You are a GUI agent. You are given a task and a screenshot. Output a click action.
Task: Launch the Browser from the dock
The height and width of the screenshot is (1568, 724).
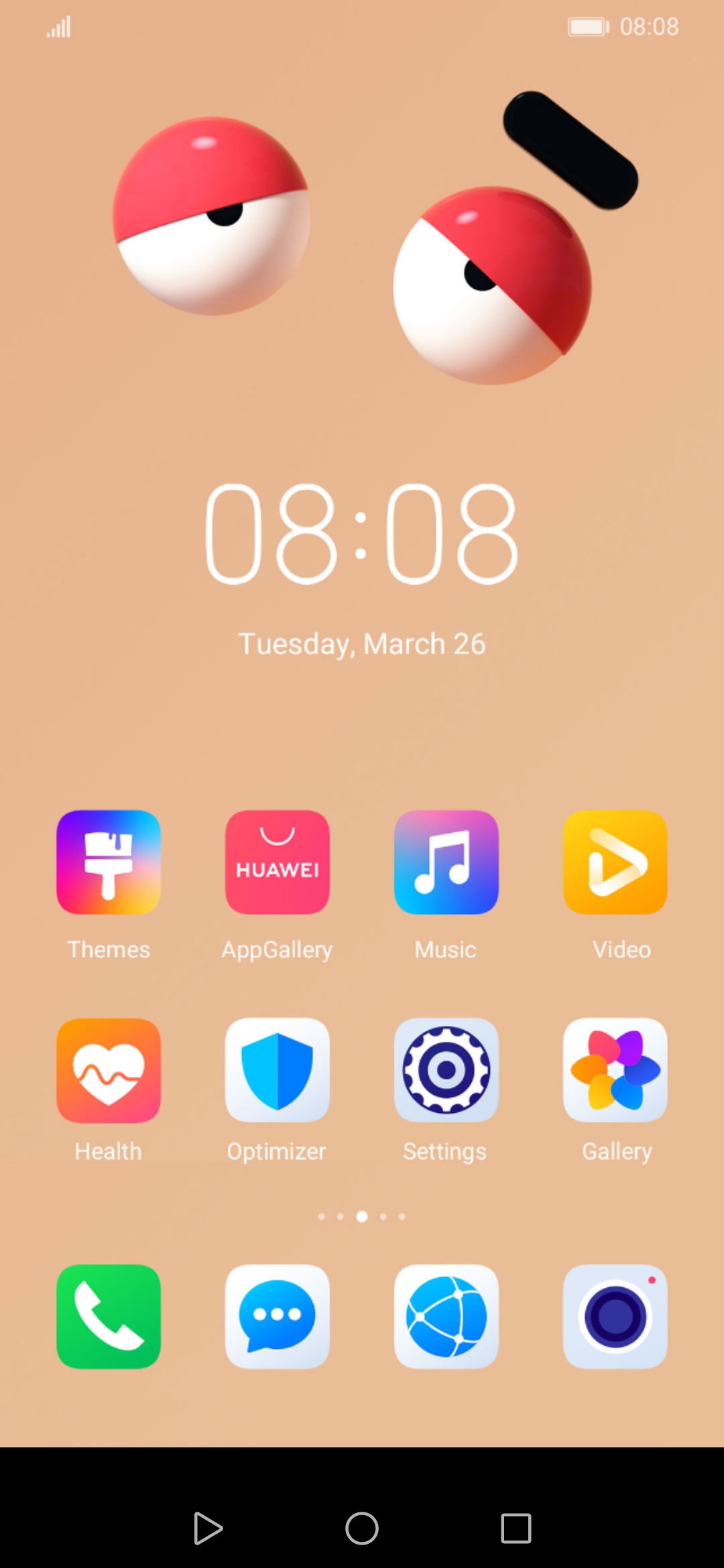[446, 1316]
